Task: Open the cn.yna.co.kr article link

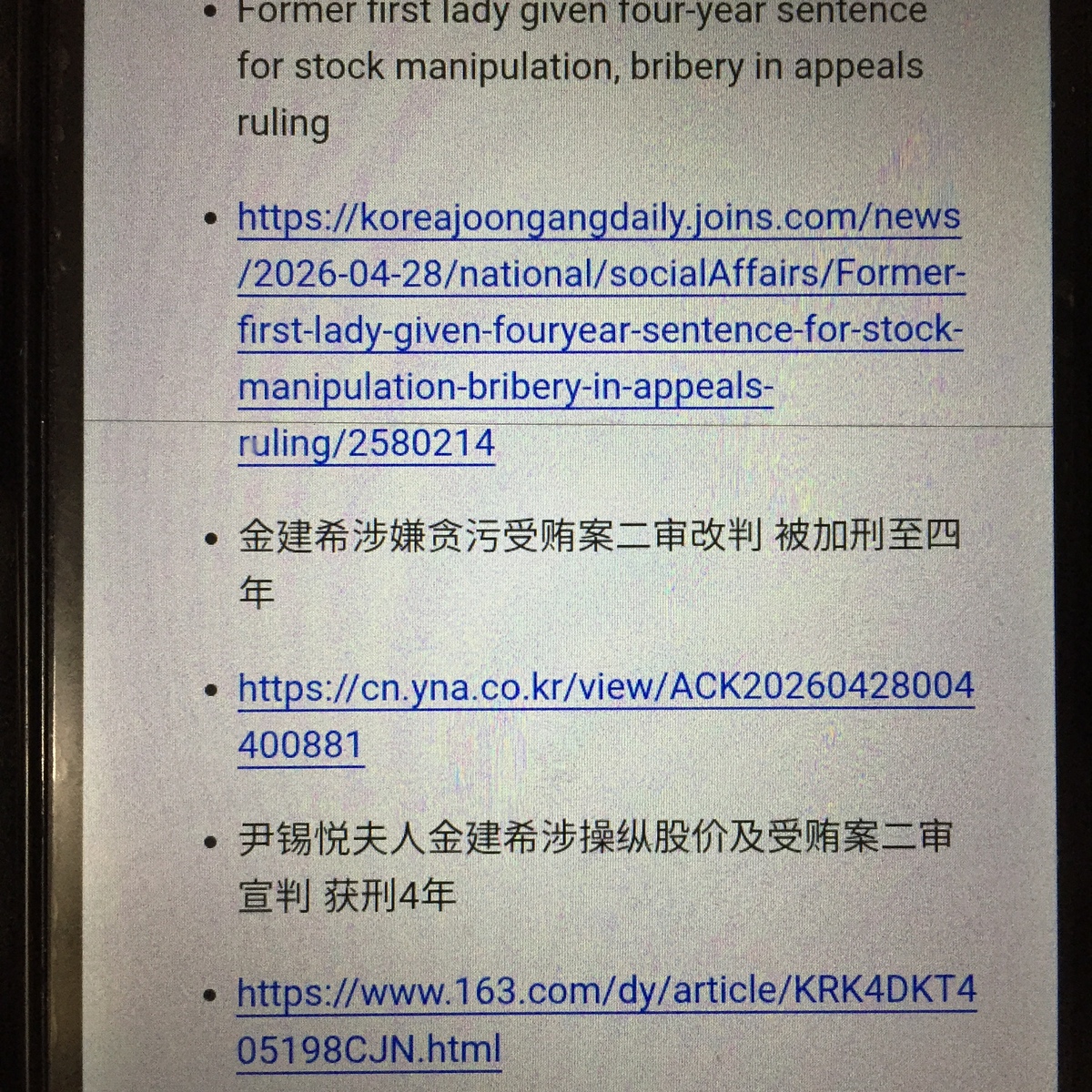Action: 605,687
